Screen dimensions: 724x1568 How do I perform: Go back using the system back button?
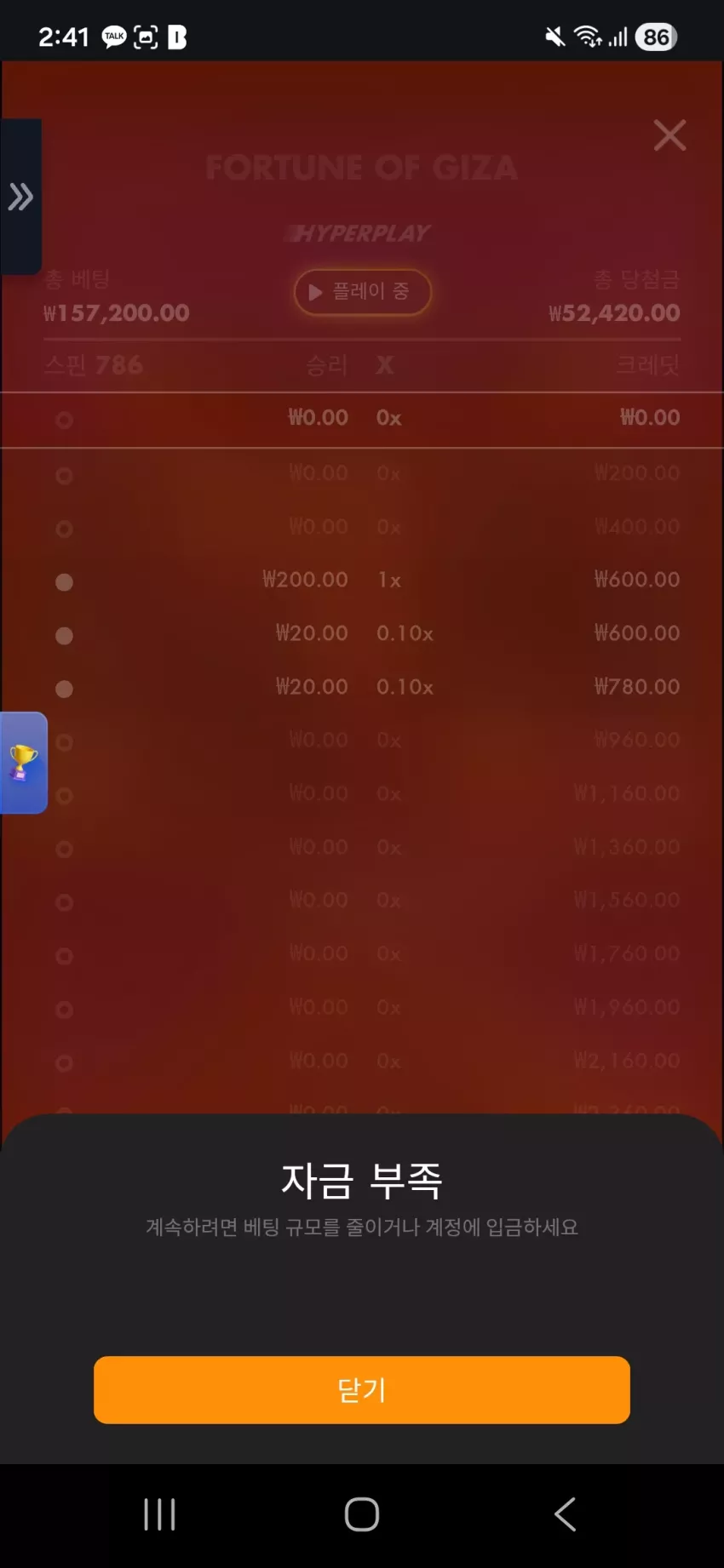[x=565, y=1514]
